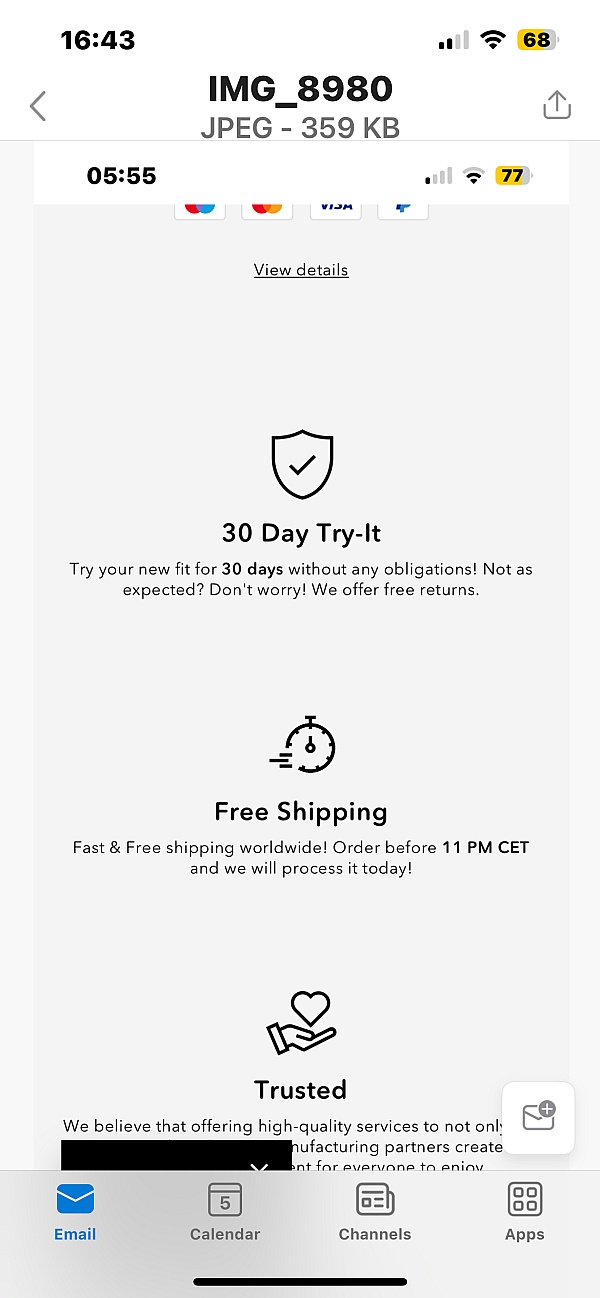The image size is (600, 1298).
Task: Compose a new email with floating button
Action: pos(538,1118)
